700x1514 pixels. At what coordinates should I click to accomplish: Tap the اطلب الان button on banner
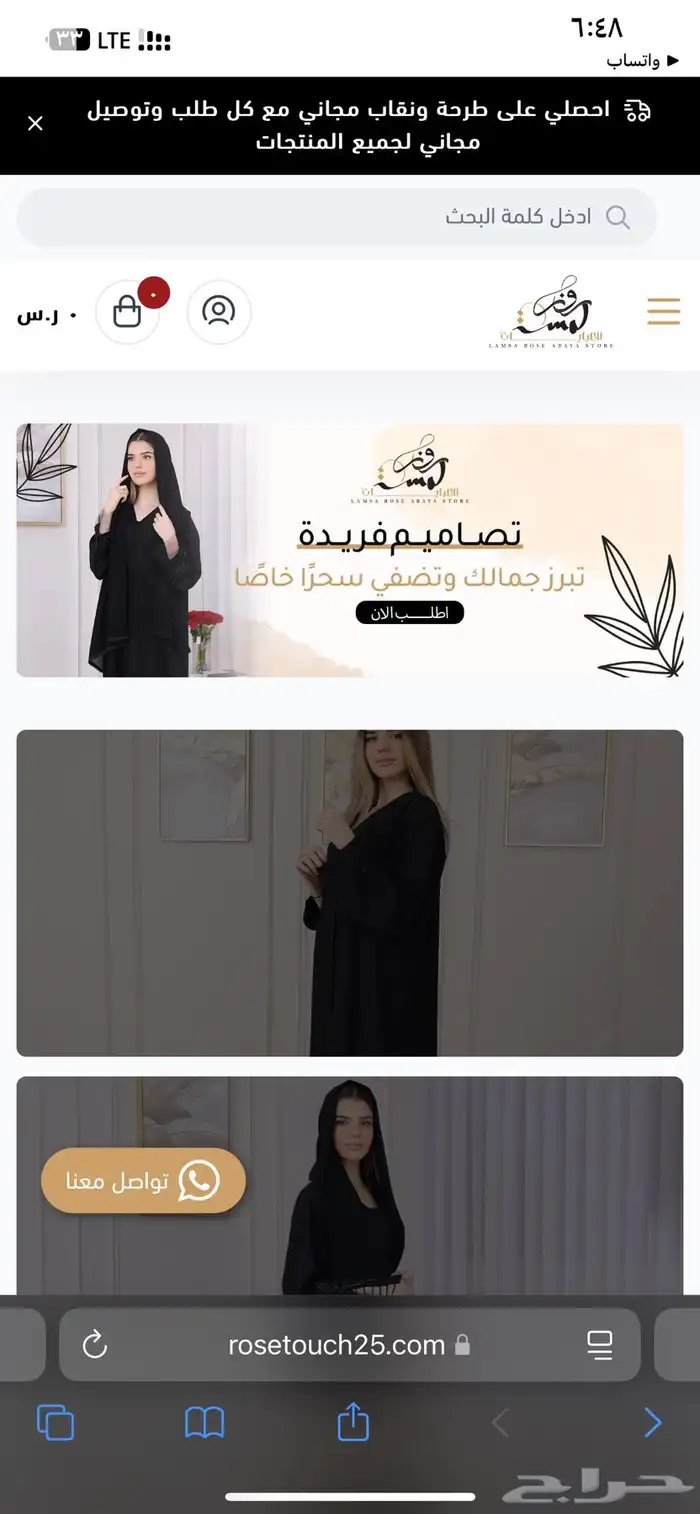[x=409, y=612]
